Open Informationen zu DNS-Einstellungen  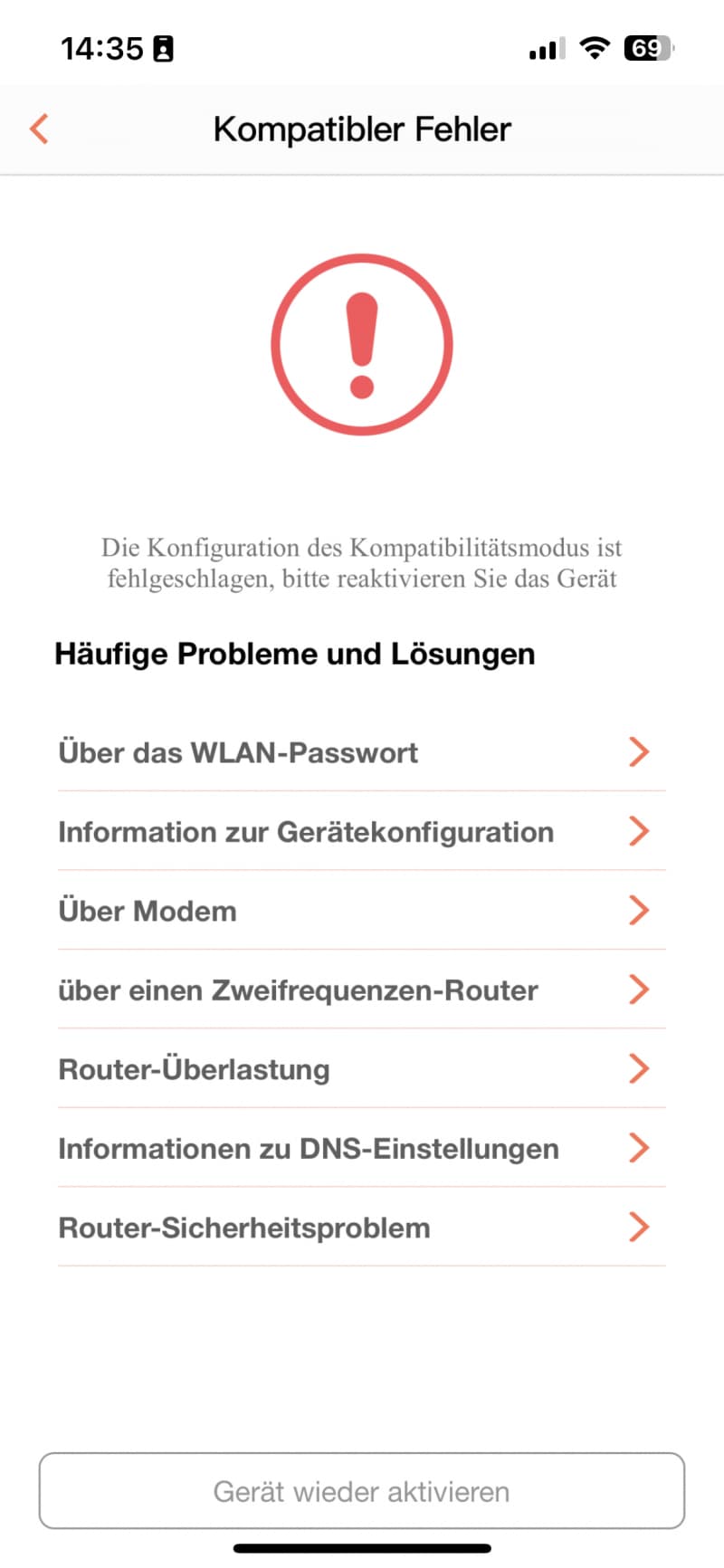pyautogui.click(x=362, y=1148)
